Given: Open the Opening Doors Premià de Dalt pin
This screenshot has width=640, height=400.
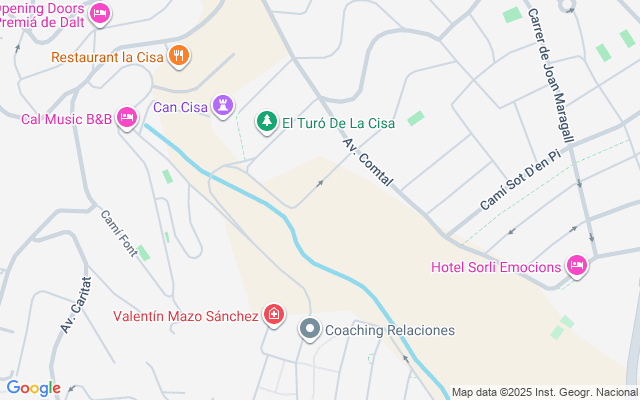Looking at the screenshot, I should (x=99, y=13).
